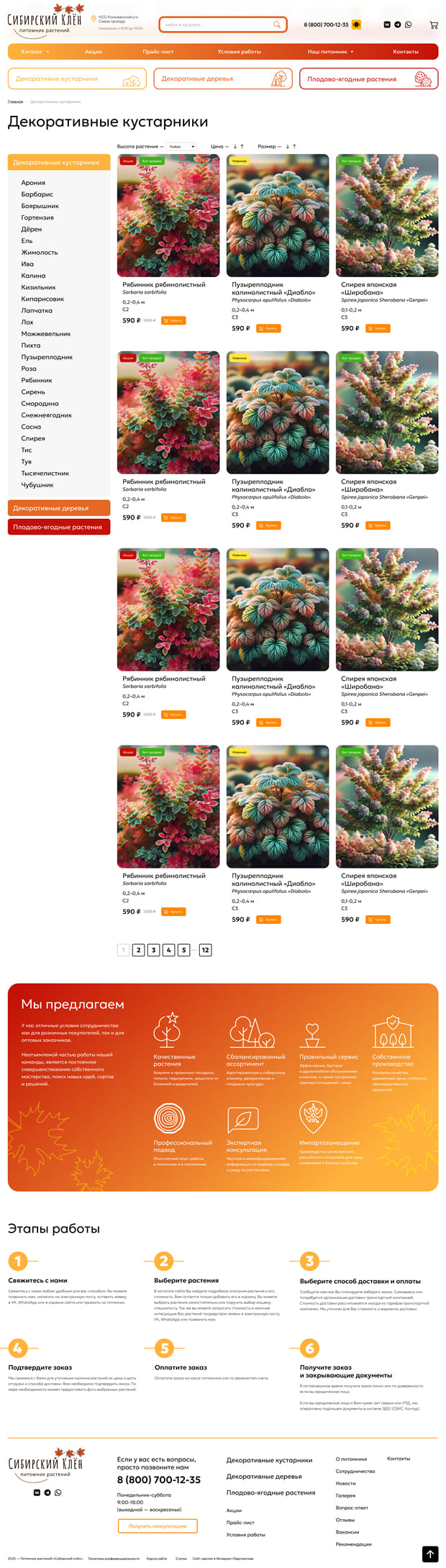Image resolution: width=446 pixels, height=1568 pixels.
Task: Go to Прайс-лист in the top menu
Action: 158,52
